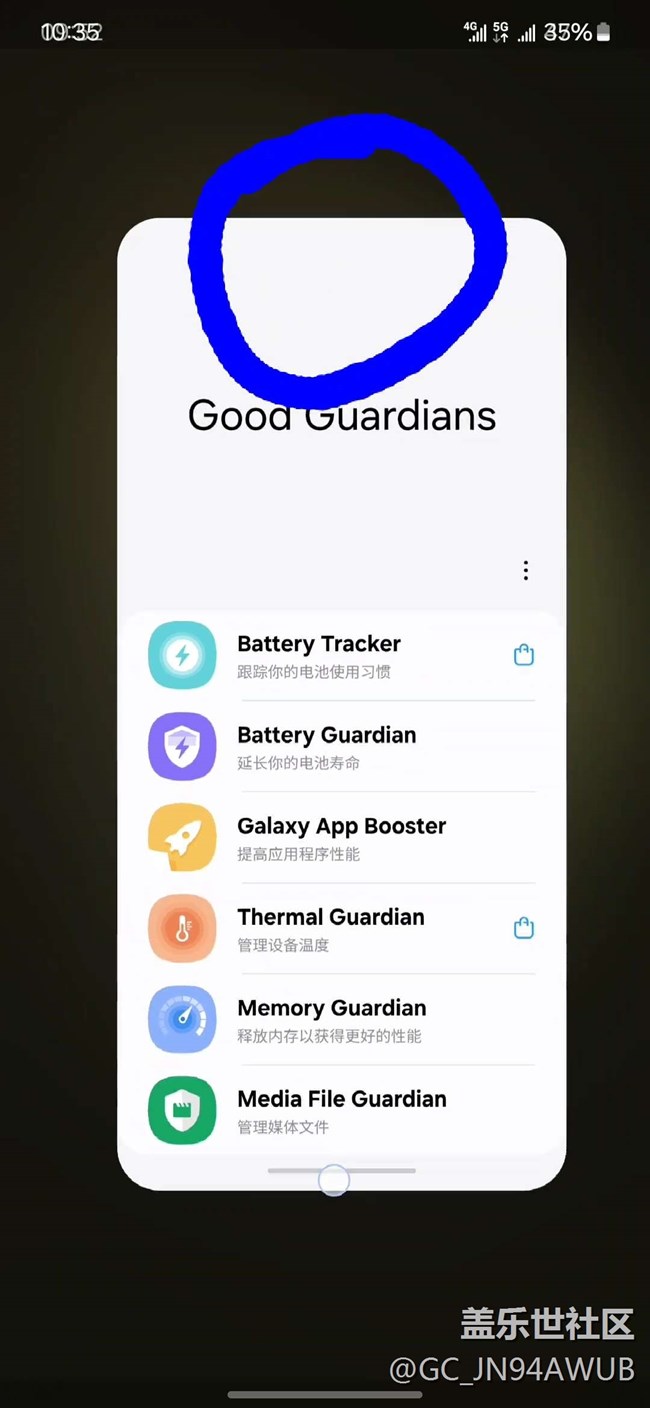Open Thermal Guardian
This screenshot has height=1408, width=650.
click(x=330, y=928)
